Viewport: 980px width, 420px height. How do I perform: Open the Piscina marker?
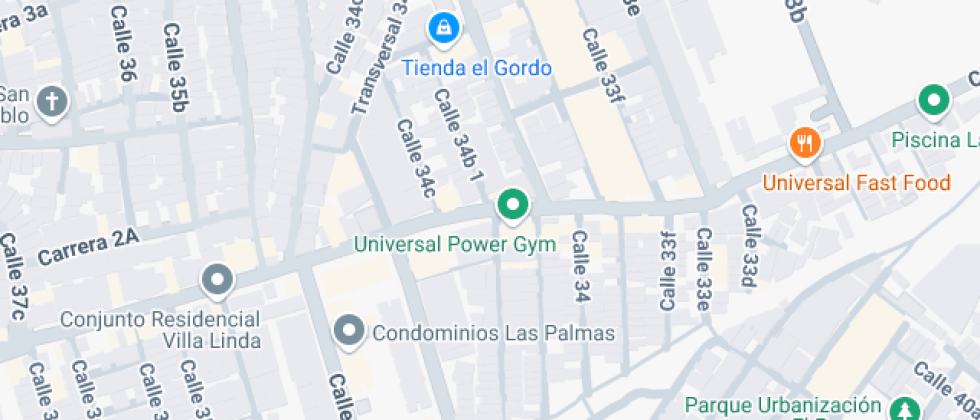click(934, 101)
